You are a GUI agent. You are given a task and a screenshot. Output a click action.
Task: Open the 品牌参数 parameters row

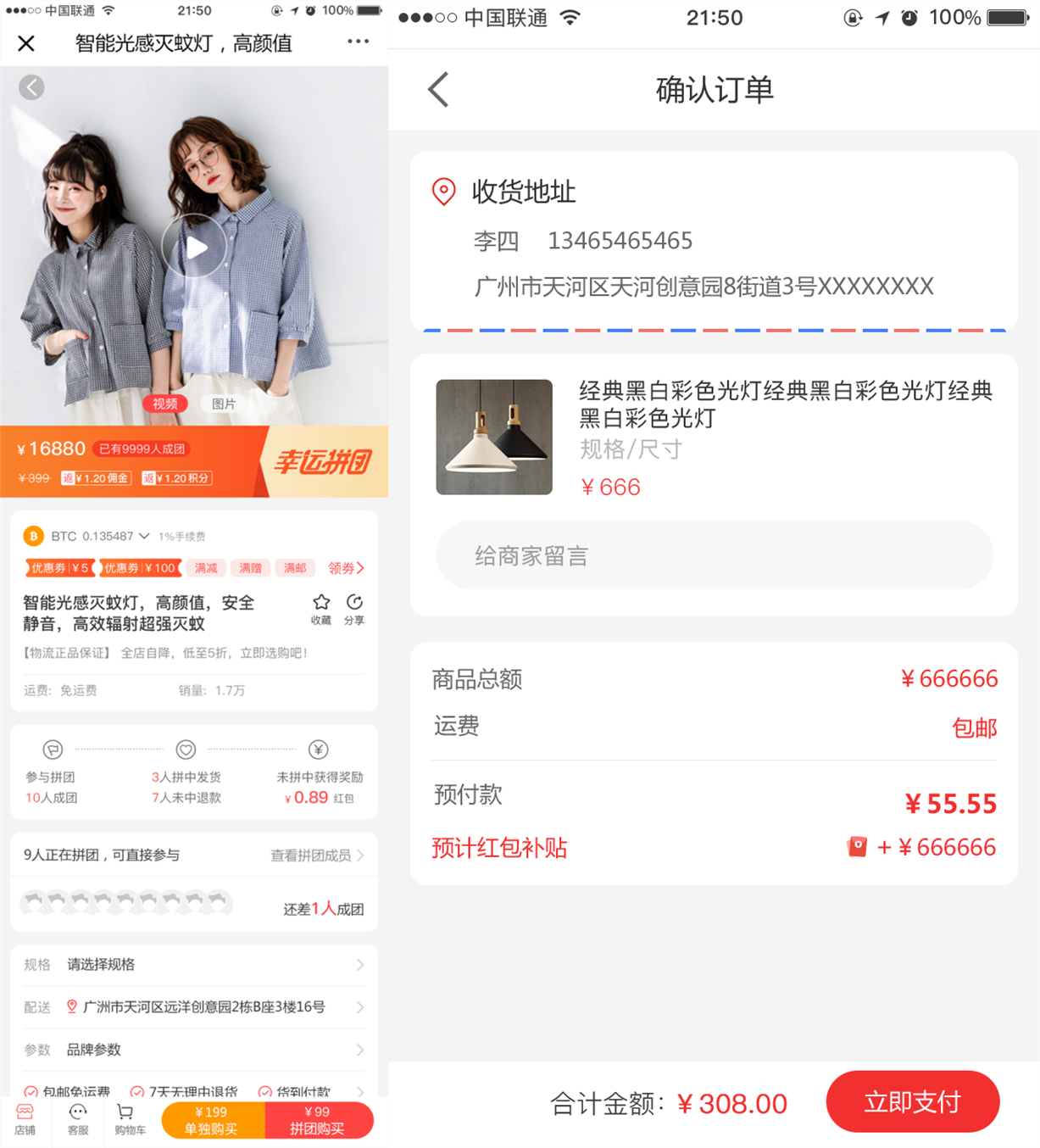tap(194, 1050)
